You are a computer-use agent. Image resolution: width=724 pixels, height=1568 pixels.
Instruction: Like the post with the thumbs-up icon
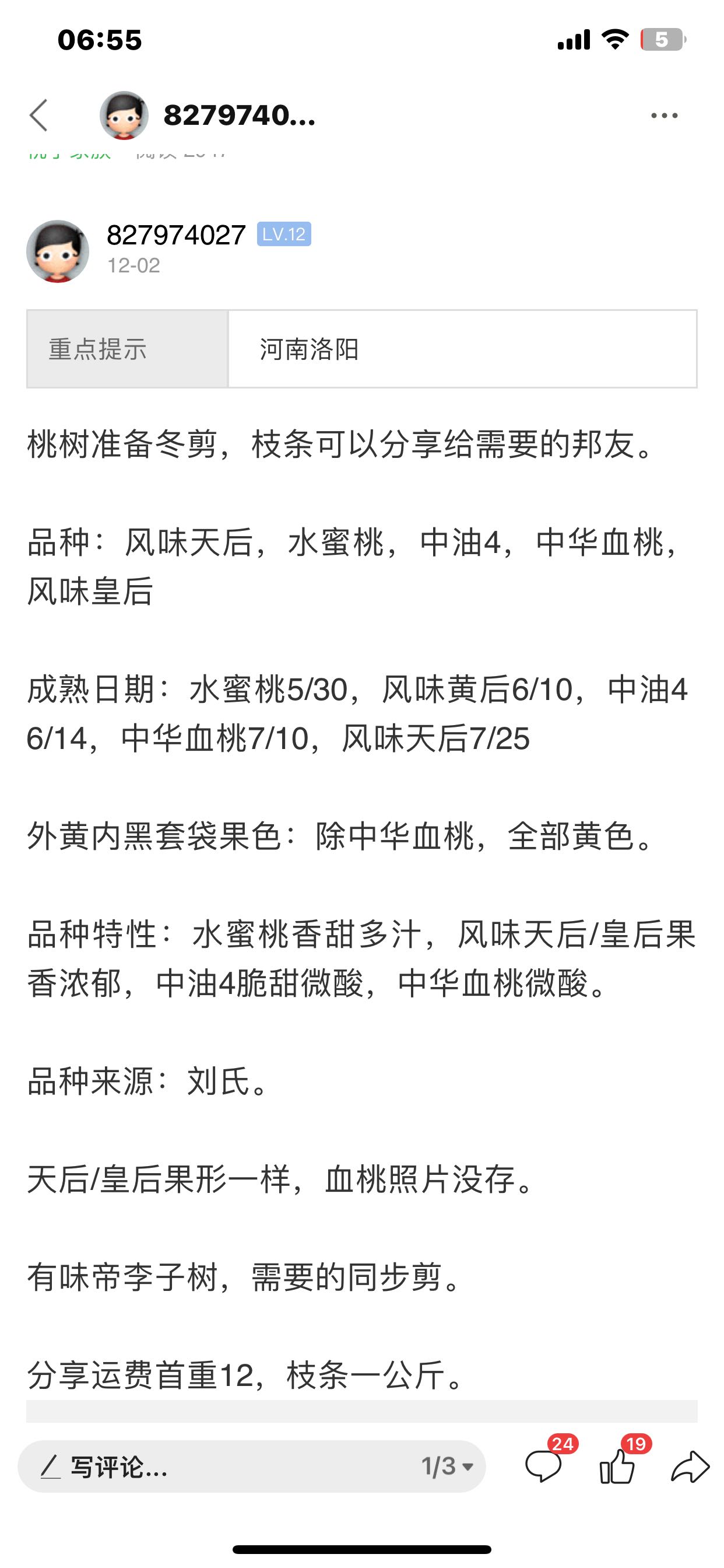click(617, 1465)
